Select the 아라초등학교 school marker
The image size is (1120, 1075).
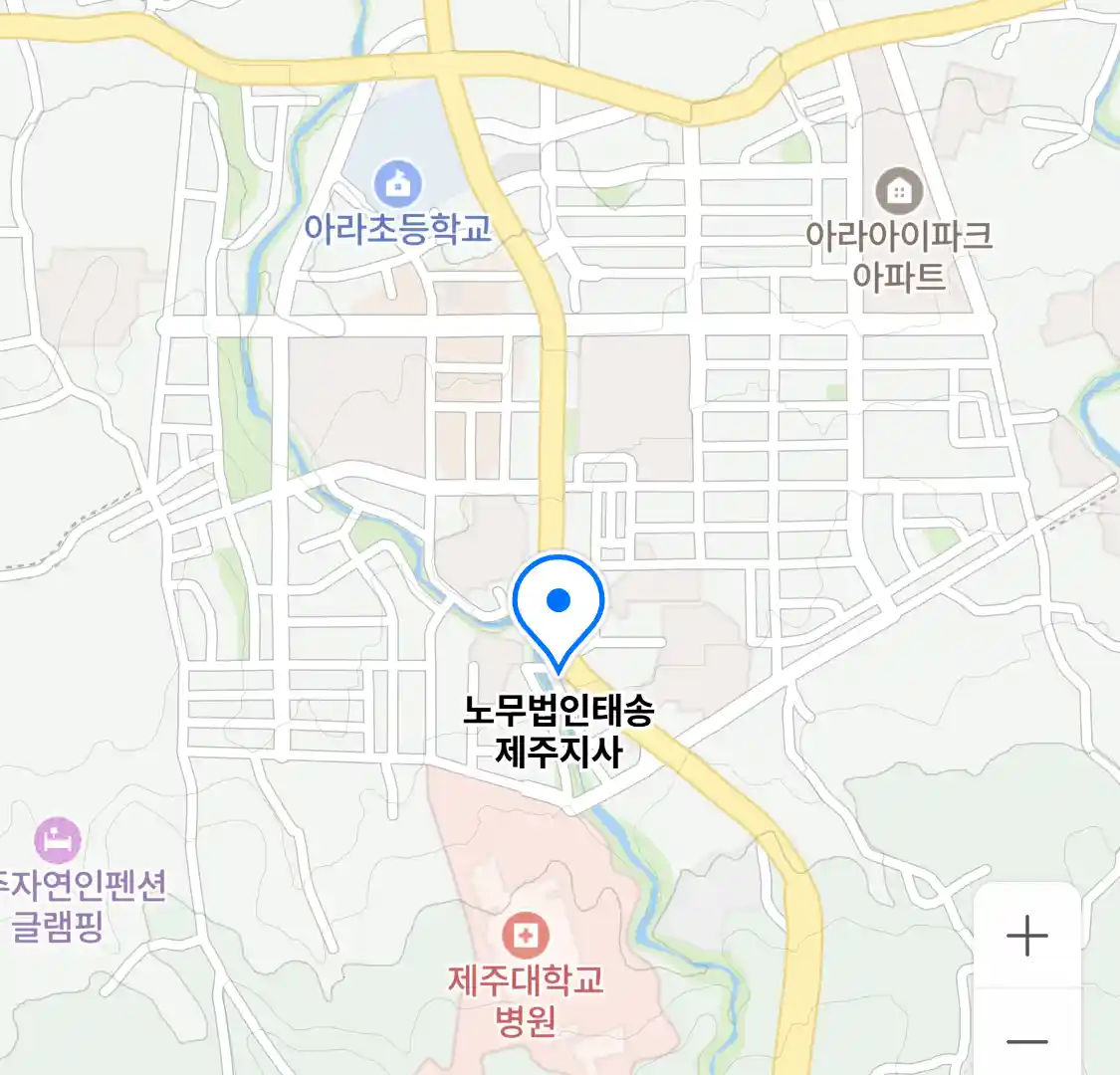pyautogui.click(x=397, y=186)
